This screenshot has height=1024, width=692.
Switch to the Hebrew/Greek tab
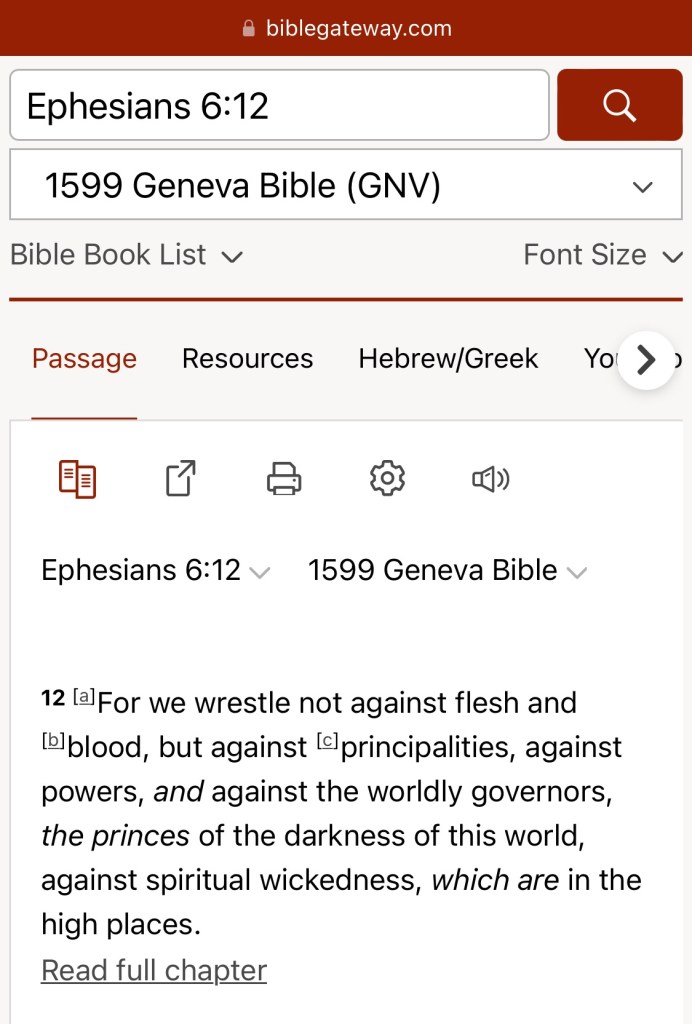(x=448, y=358)
